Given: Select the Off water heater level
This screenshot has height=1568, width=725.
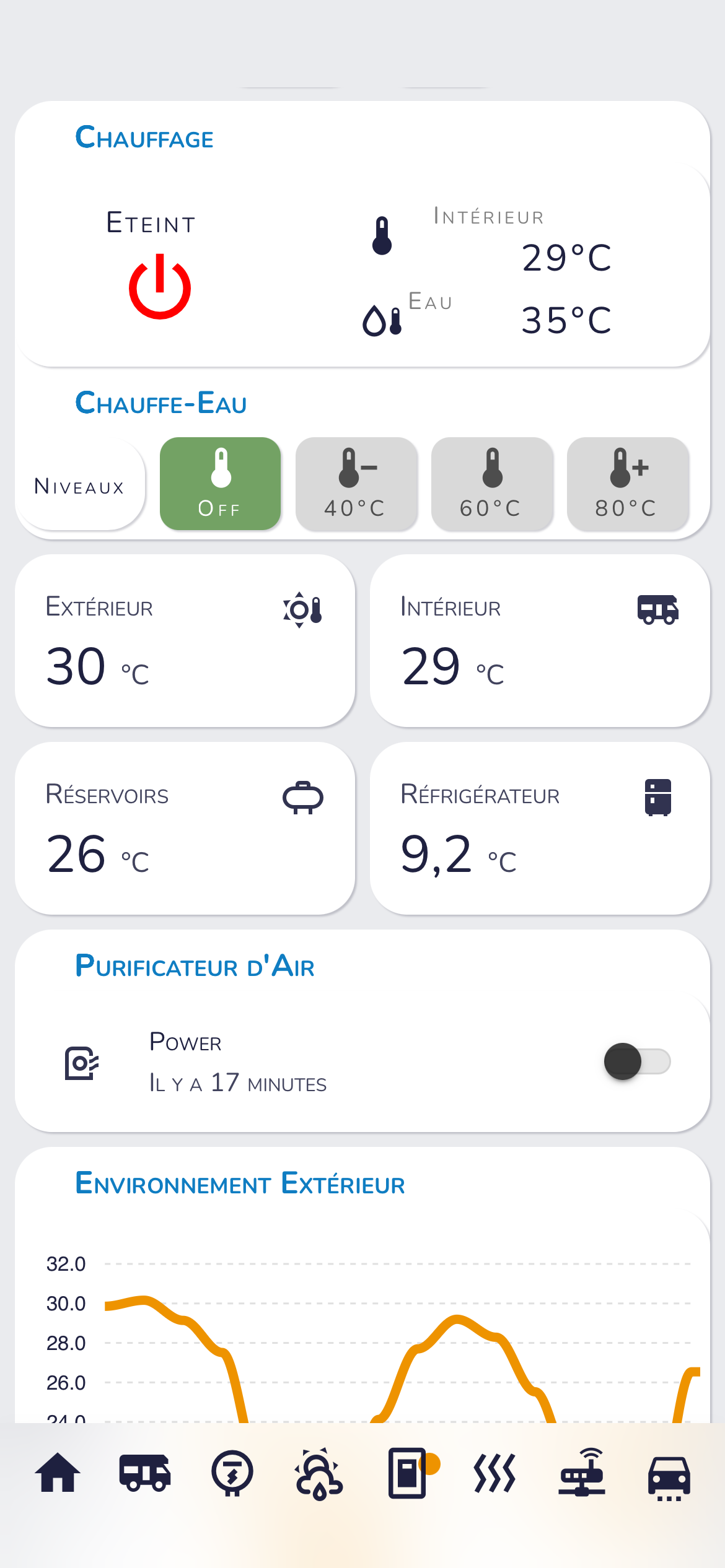Looking at the screenshot, I should pos(220,484).
